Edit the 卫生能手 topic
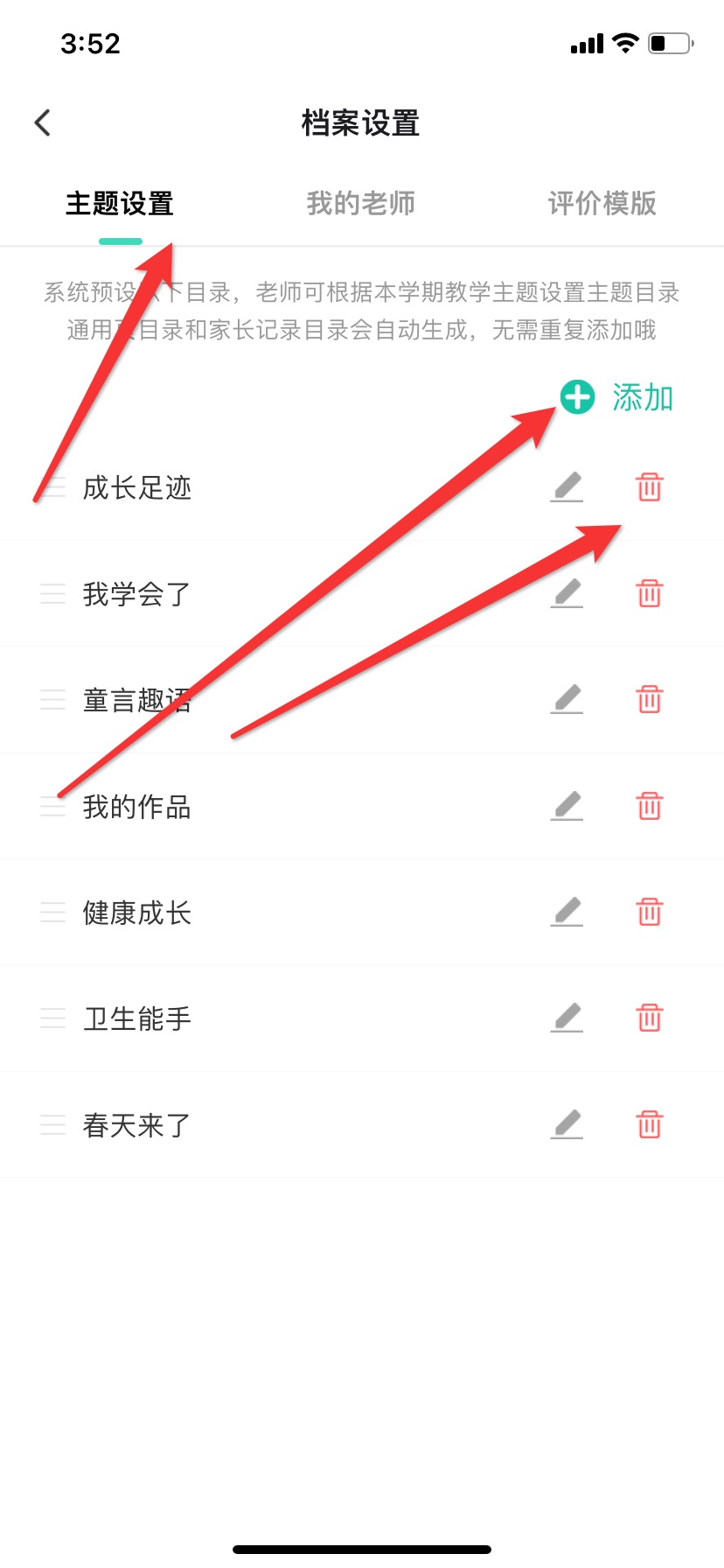The width and height of the screenshot is (724, 1568). point(567,1018)
